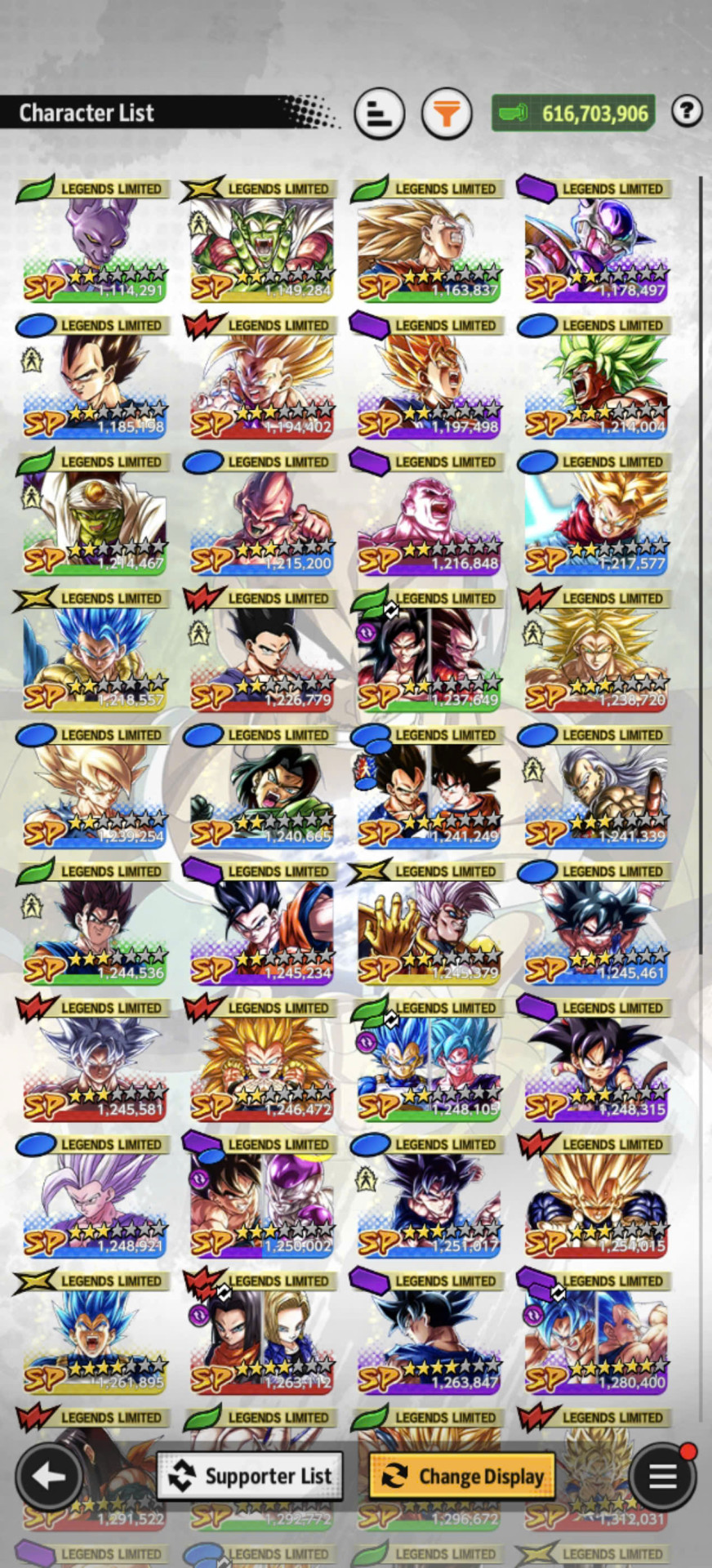Open the Supporter List
The image size is (712, 1568).
[x=250, y=1476]
